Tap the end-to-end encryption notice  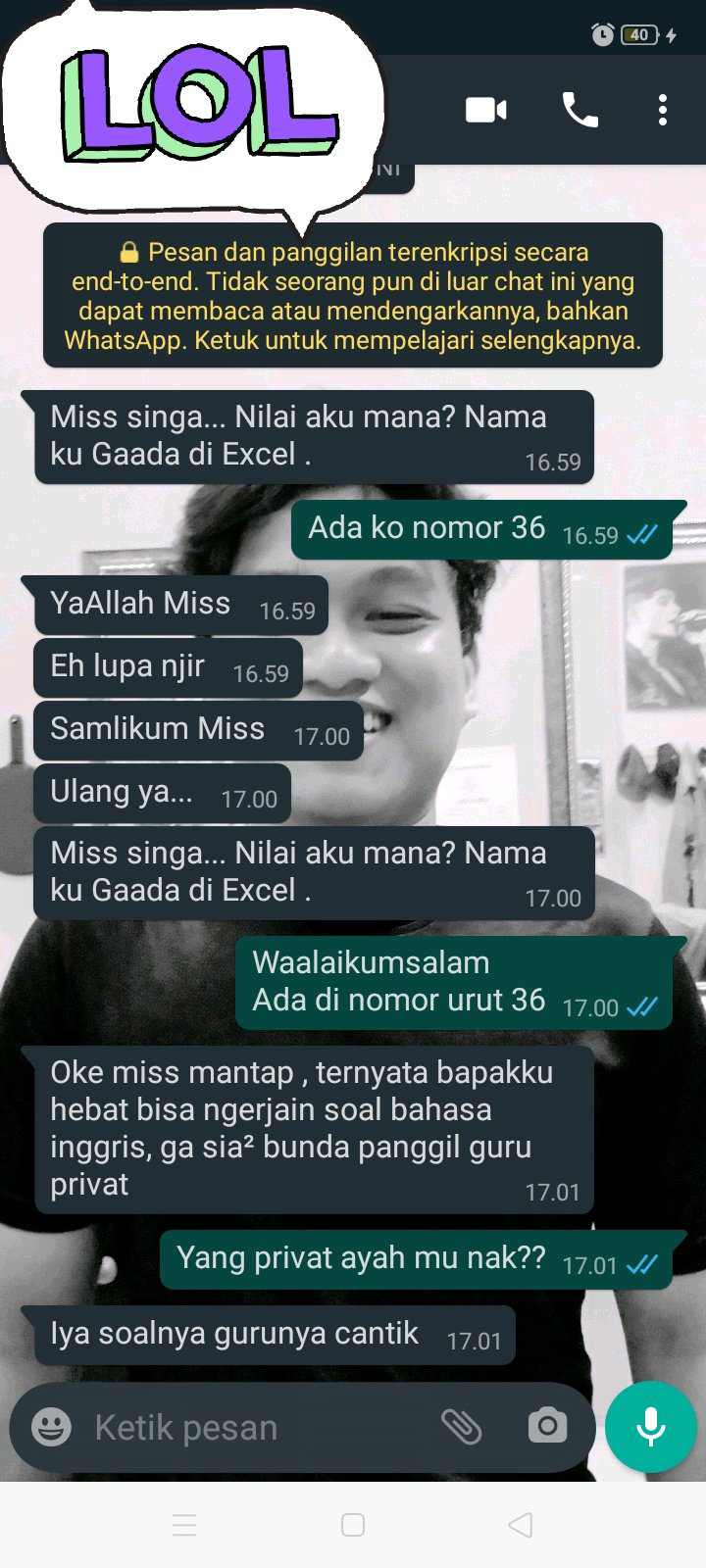tap(353, 296)
